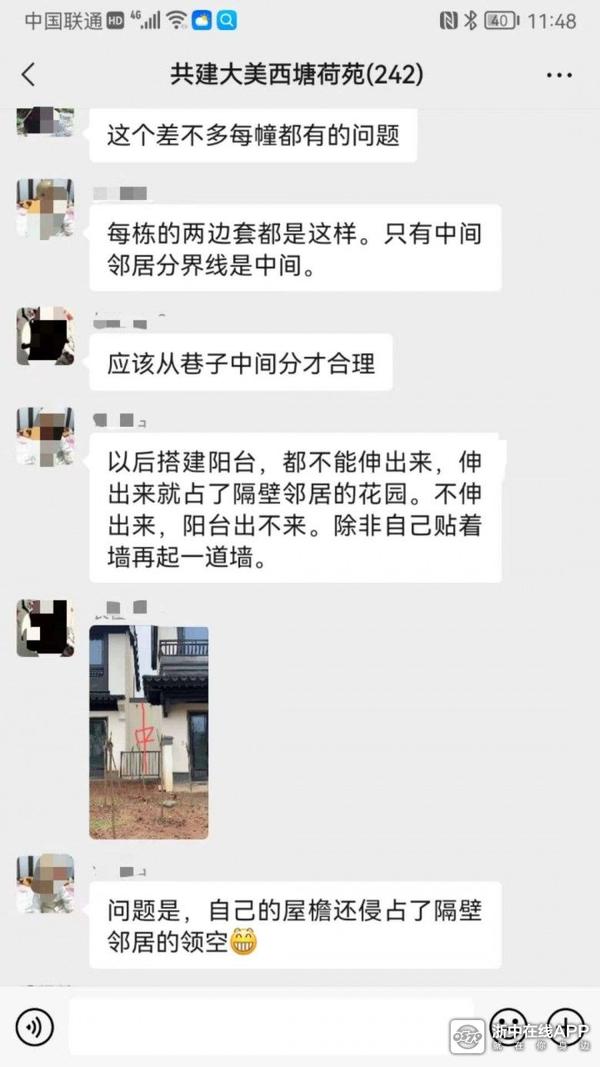
Task: Switch to voice message input
Action: [x=34, y=1026]
